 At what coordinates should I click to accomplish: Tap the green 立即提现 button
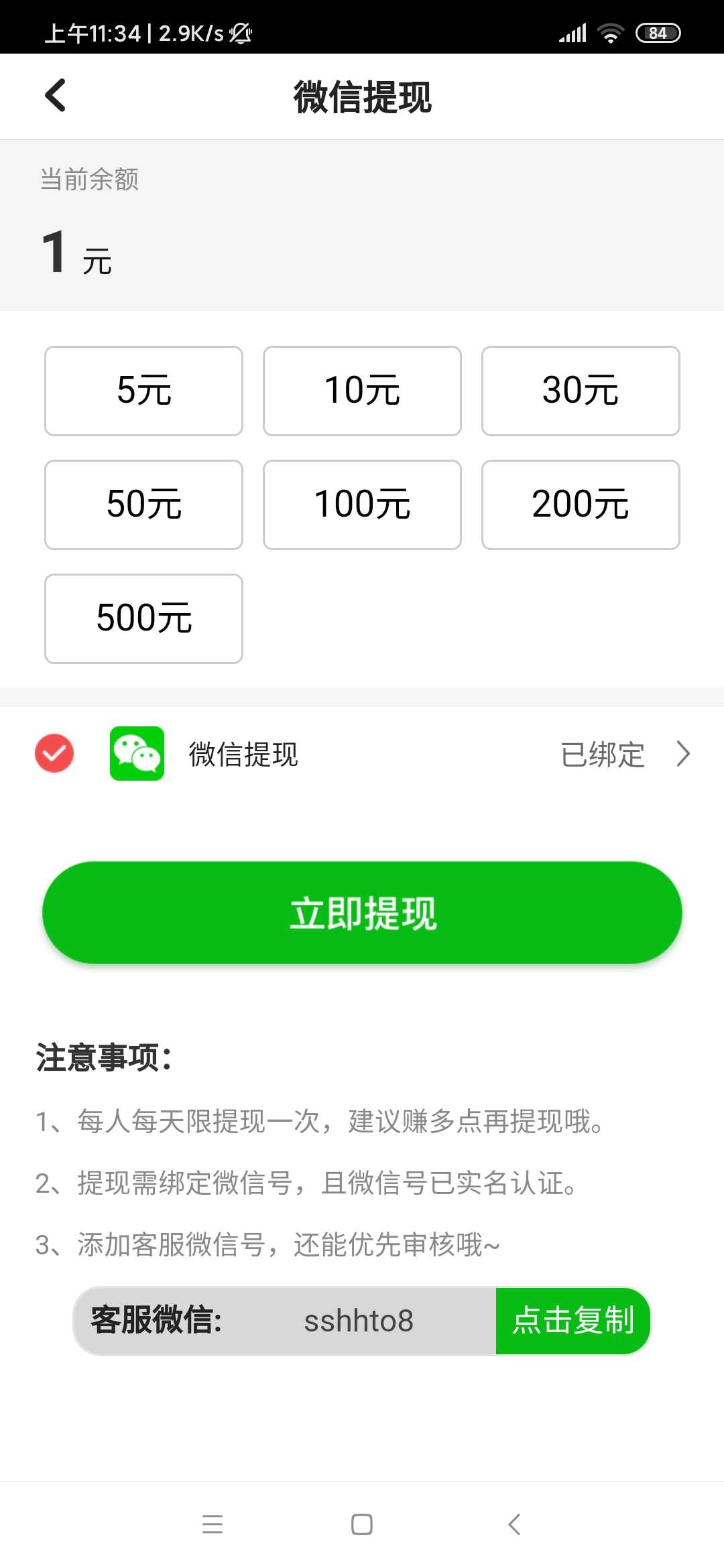362,913
